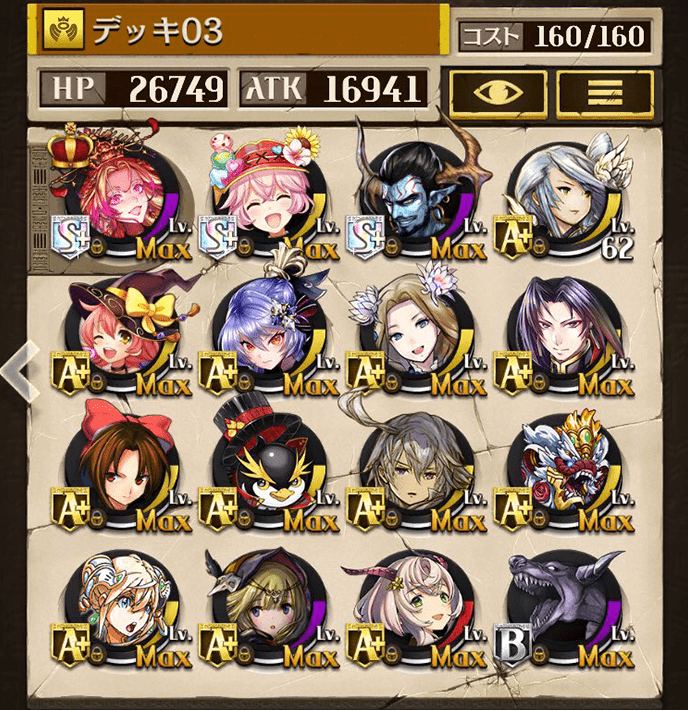Open the list menu button
The width and height of the screenshot is (688, 710).
click(x=604, y=91)
